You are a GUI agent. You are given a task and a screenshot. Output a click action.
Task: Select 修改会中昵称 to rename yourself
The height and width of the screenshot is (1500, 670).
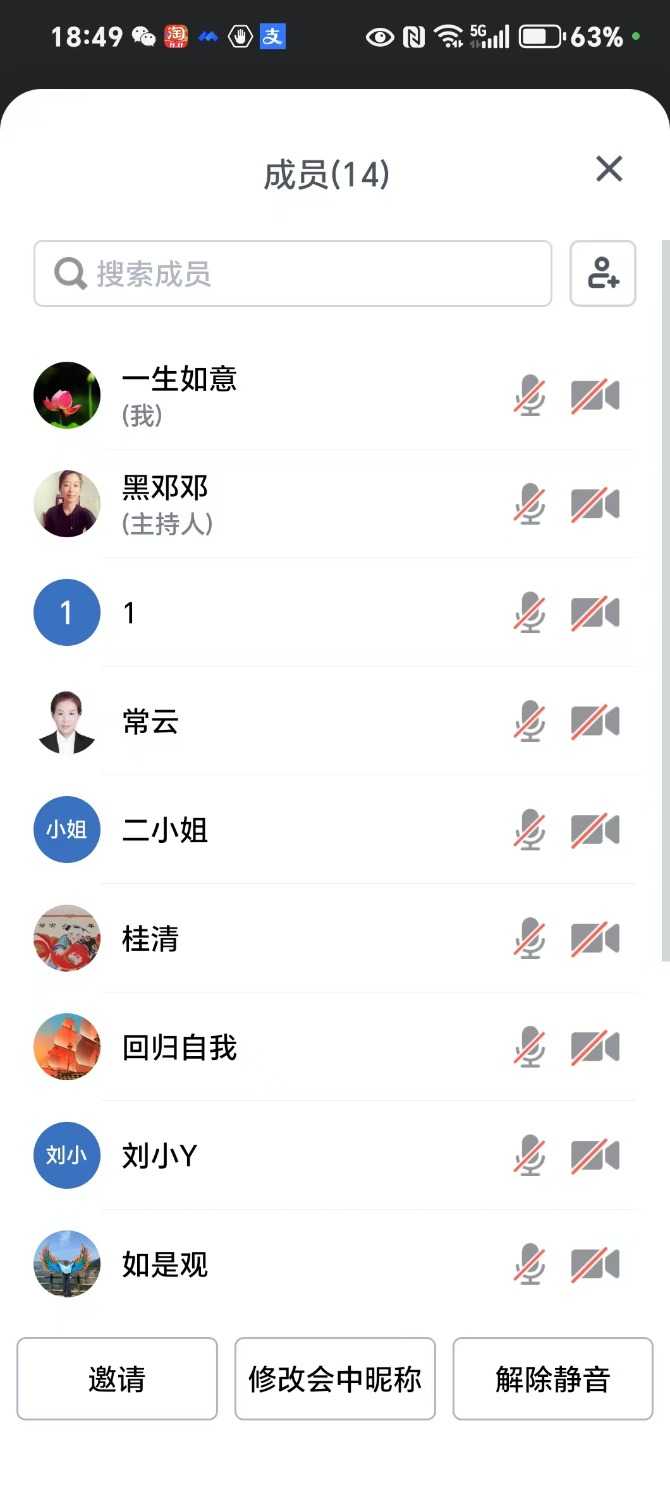(x=335, y=1379)
